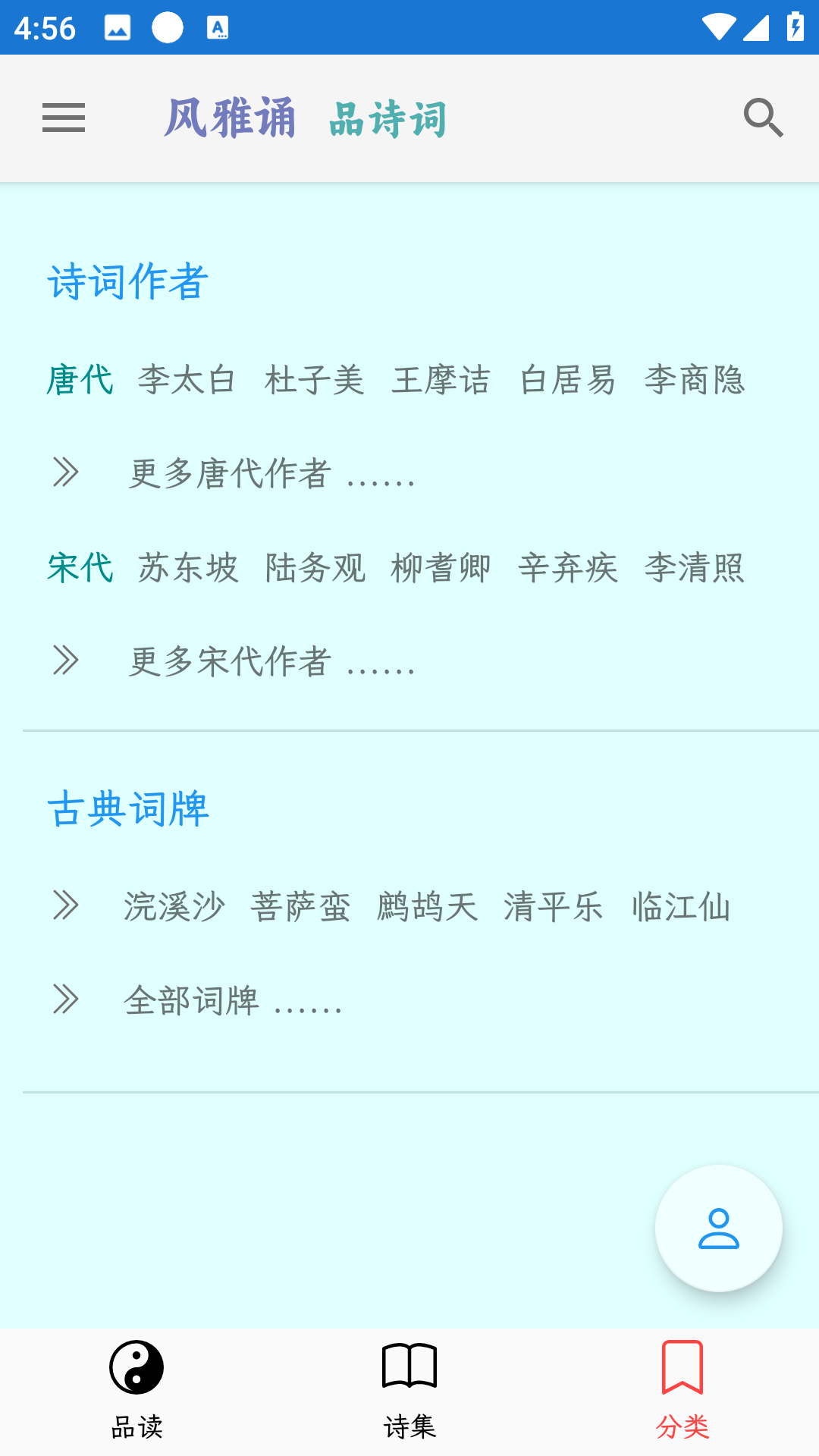Open the hamburger drawer menu

tap(64, 118)
